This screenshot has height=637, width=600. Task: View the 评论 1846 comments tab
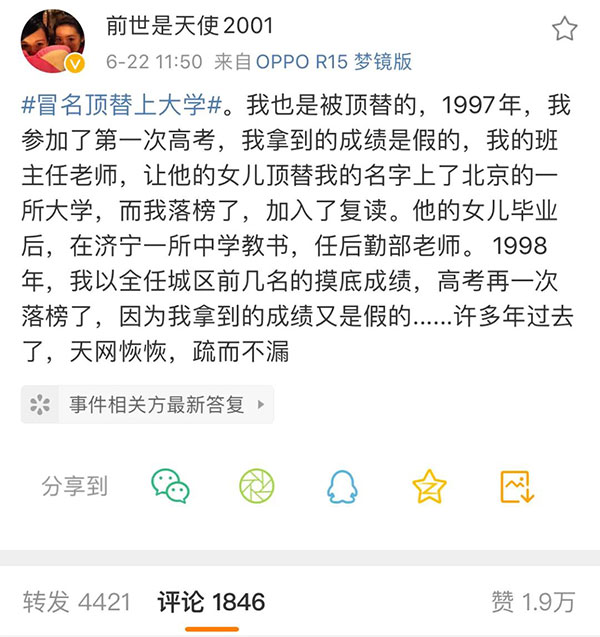[211, 601]
